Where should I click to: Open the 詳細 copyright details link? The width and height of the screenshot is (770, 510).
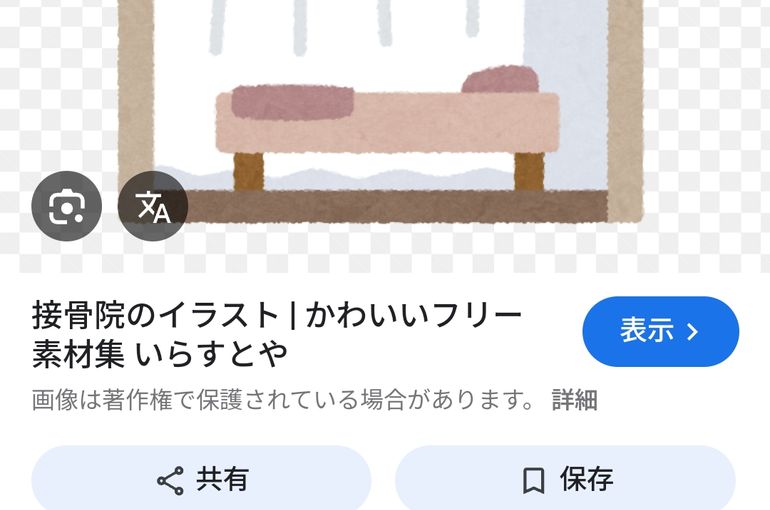pyautogui.click(x=574, y=400)
